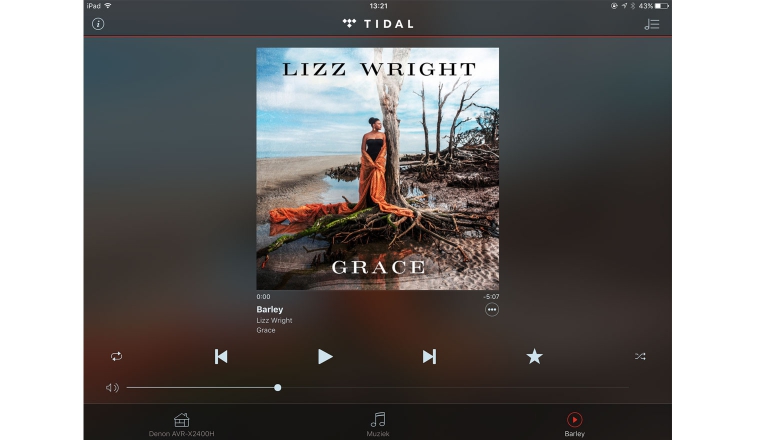770x440 pixels.
Task: Set the volume on the slider
Action: click(x=278, y=387)
